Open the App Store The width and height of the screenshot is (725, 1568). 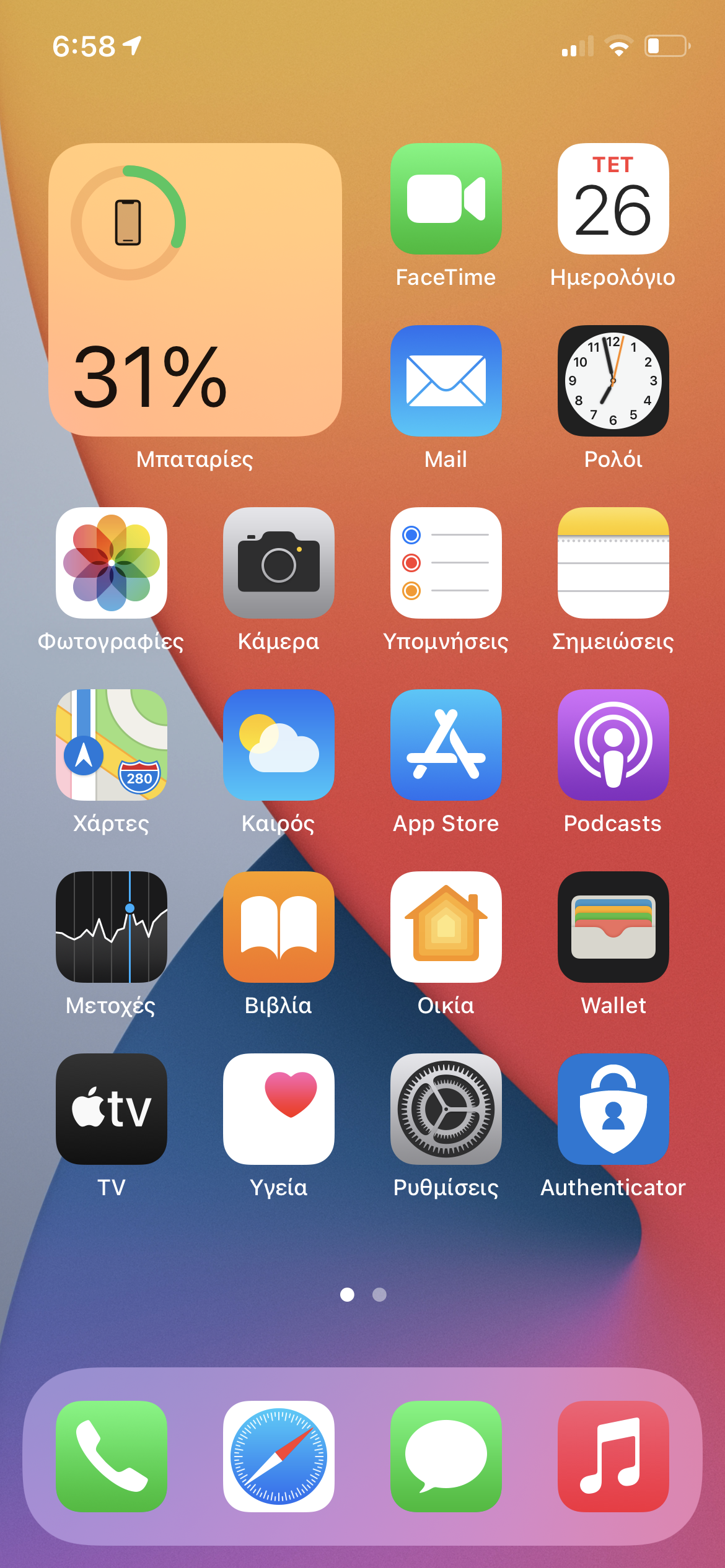pos(446,745)
